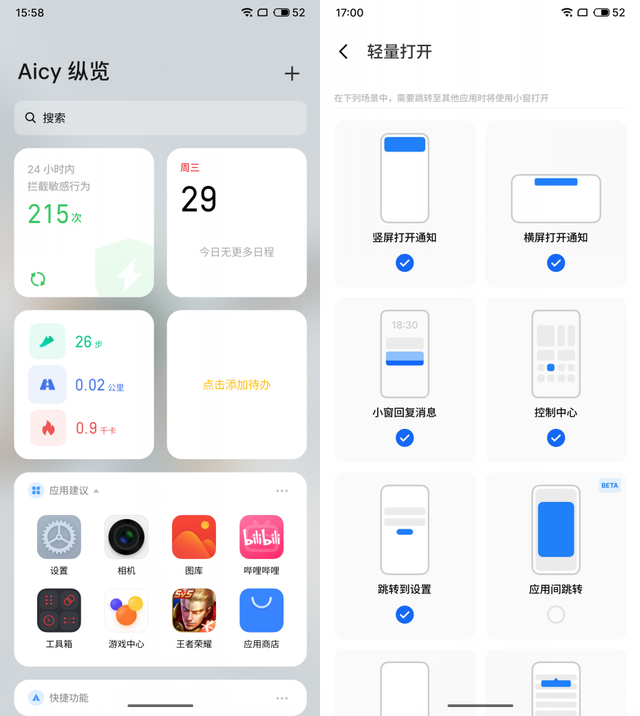Open the 拦截敏感行为 security card

pyautogui.click(x=84, y=222)
